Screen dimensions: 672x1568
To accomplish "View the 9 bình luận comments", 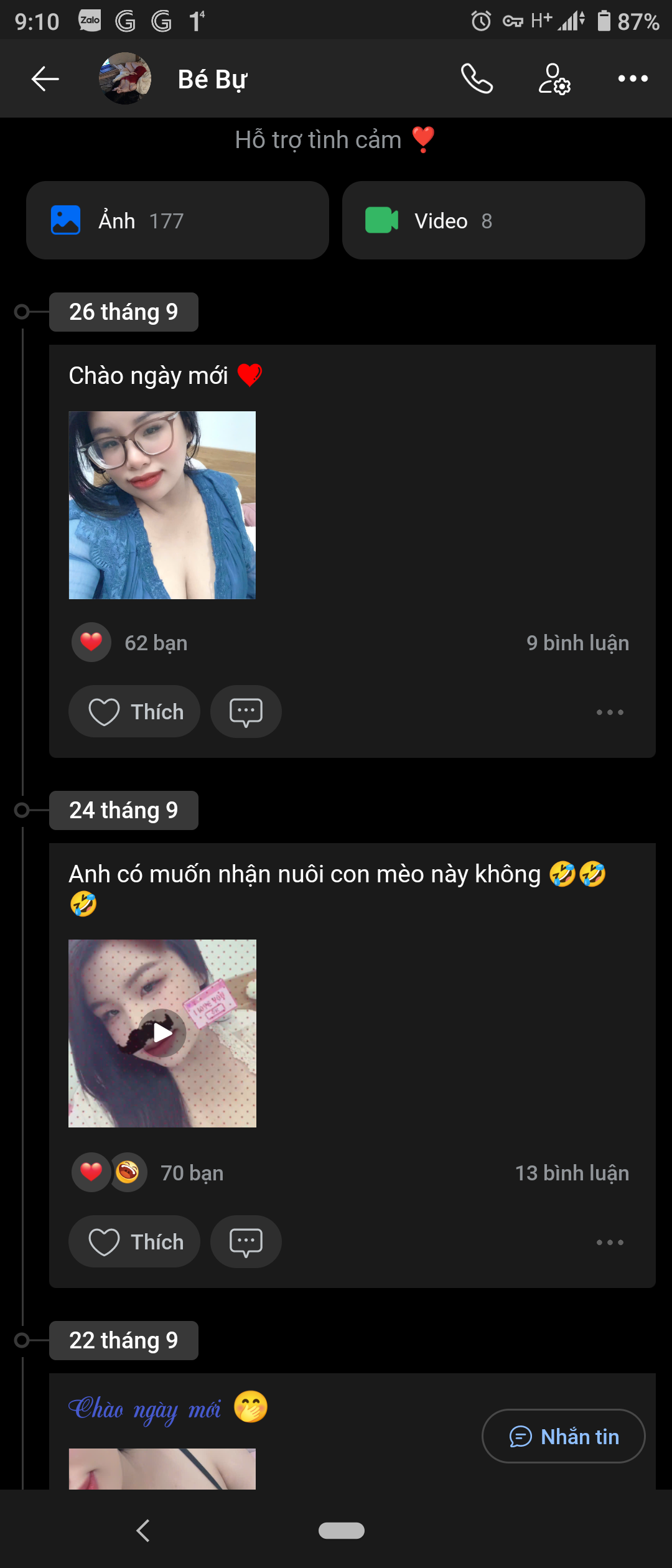I will (x=577, y=643).
